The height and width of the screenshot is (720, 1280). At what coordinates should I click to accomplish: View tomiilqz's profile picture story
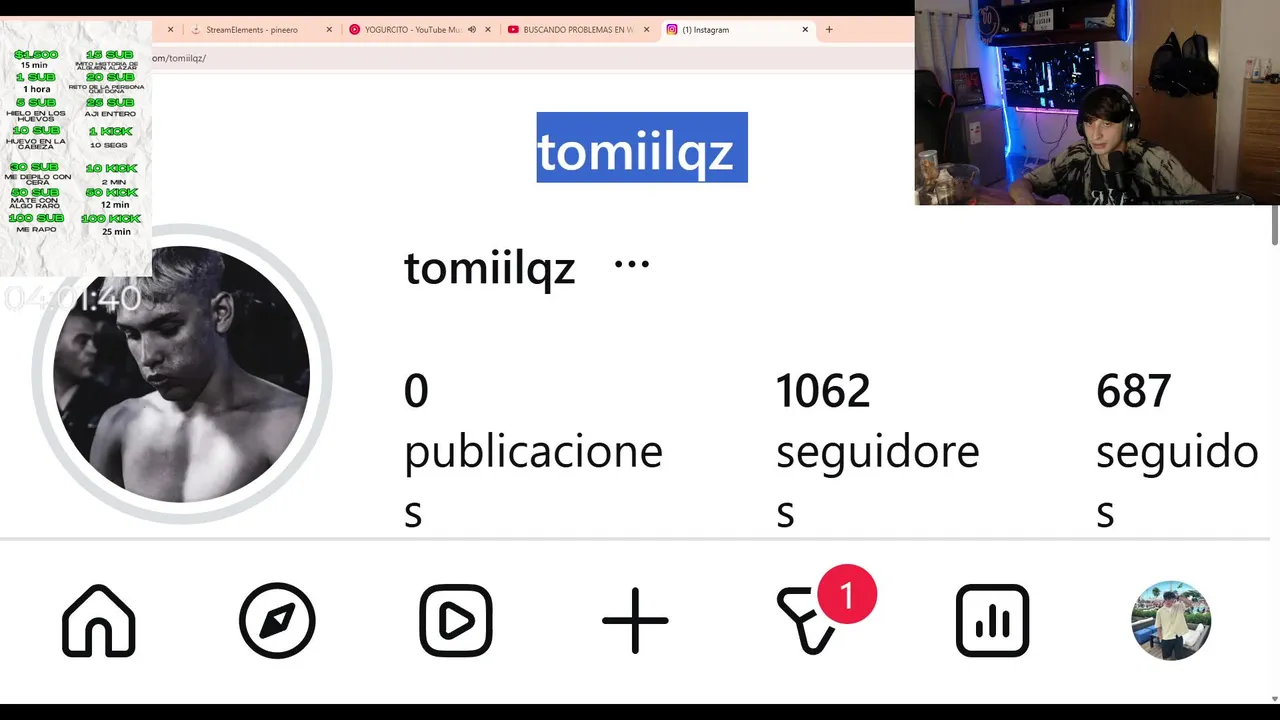pyautogui.click(x=181, y=375)
